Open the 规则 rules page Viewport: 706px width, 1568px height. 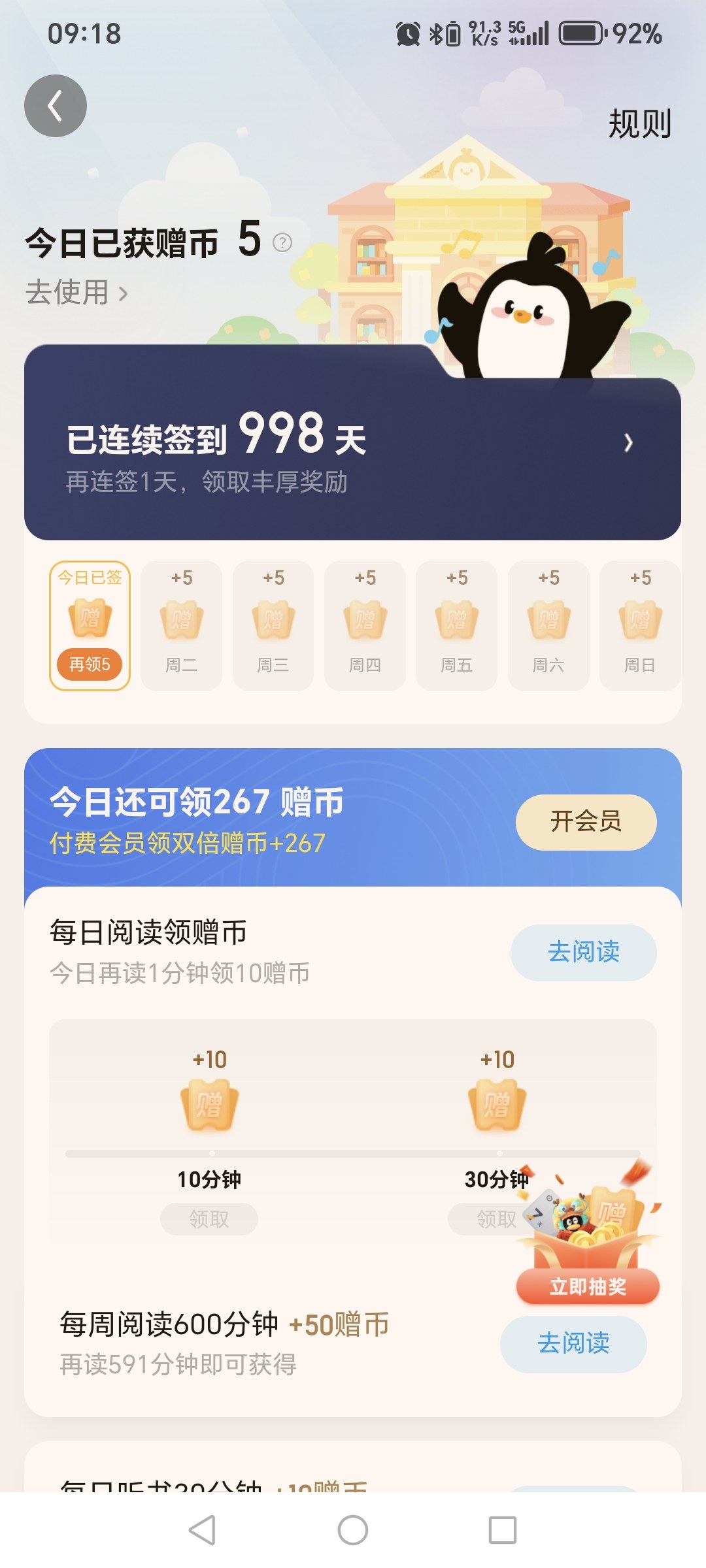point(639,123)
